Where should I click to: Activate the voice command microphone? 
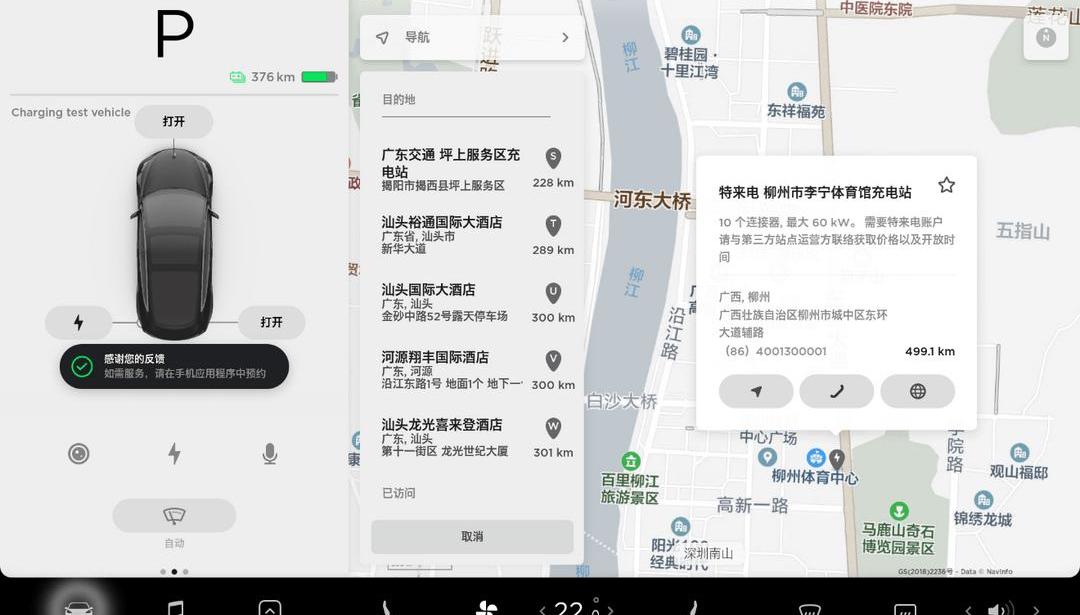tap(270, 454)
